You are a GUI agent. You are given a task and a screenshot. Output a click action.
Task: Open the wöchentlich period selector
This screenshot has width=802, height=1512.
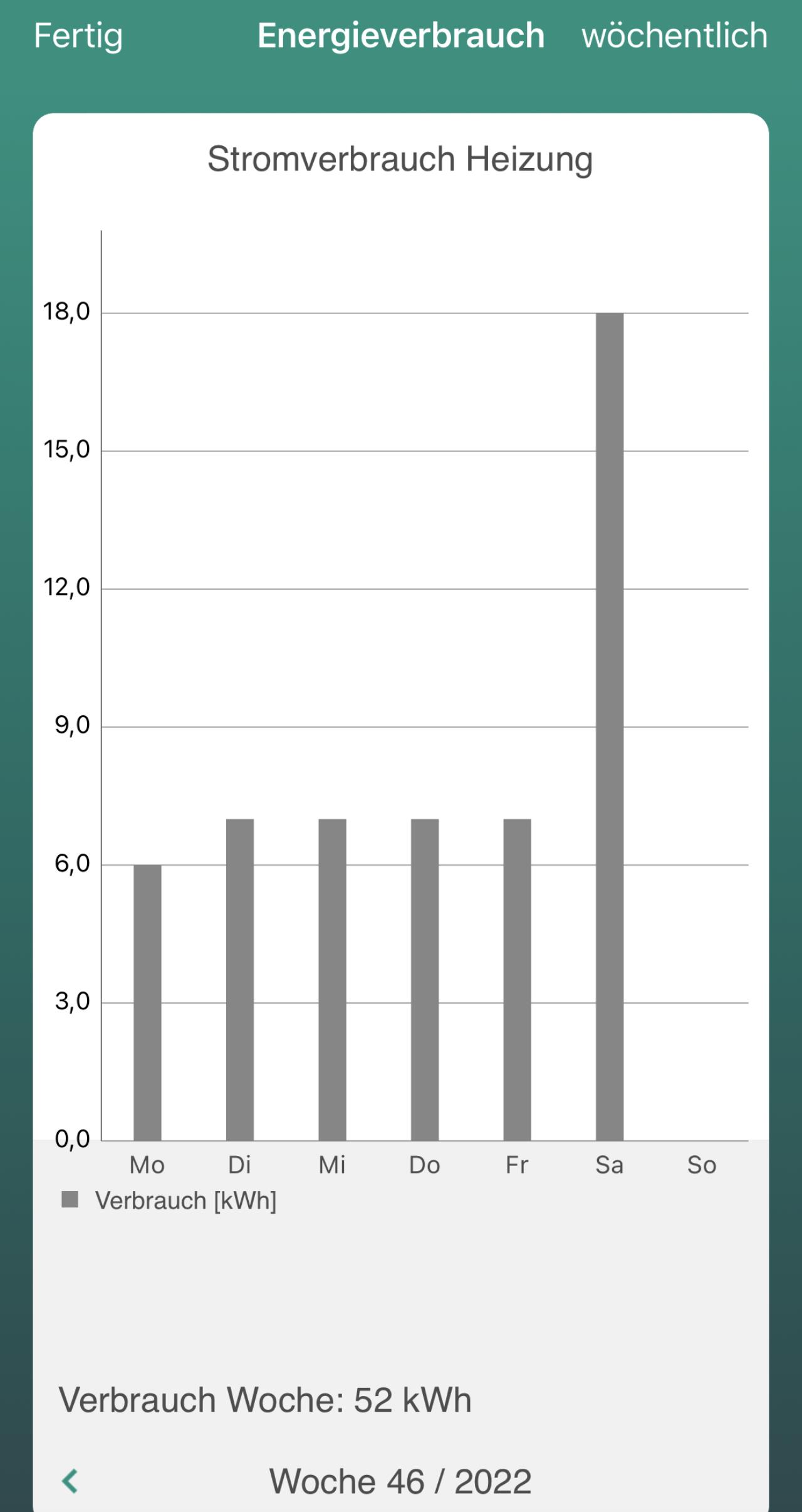click(x=675, y=35)
